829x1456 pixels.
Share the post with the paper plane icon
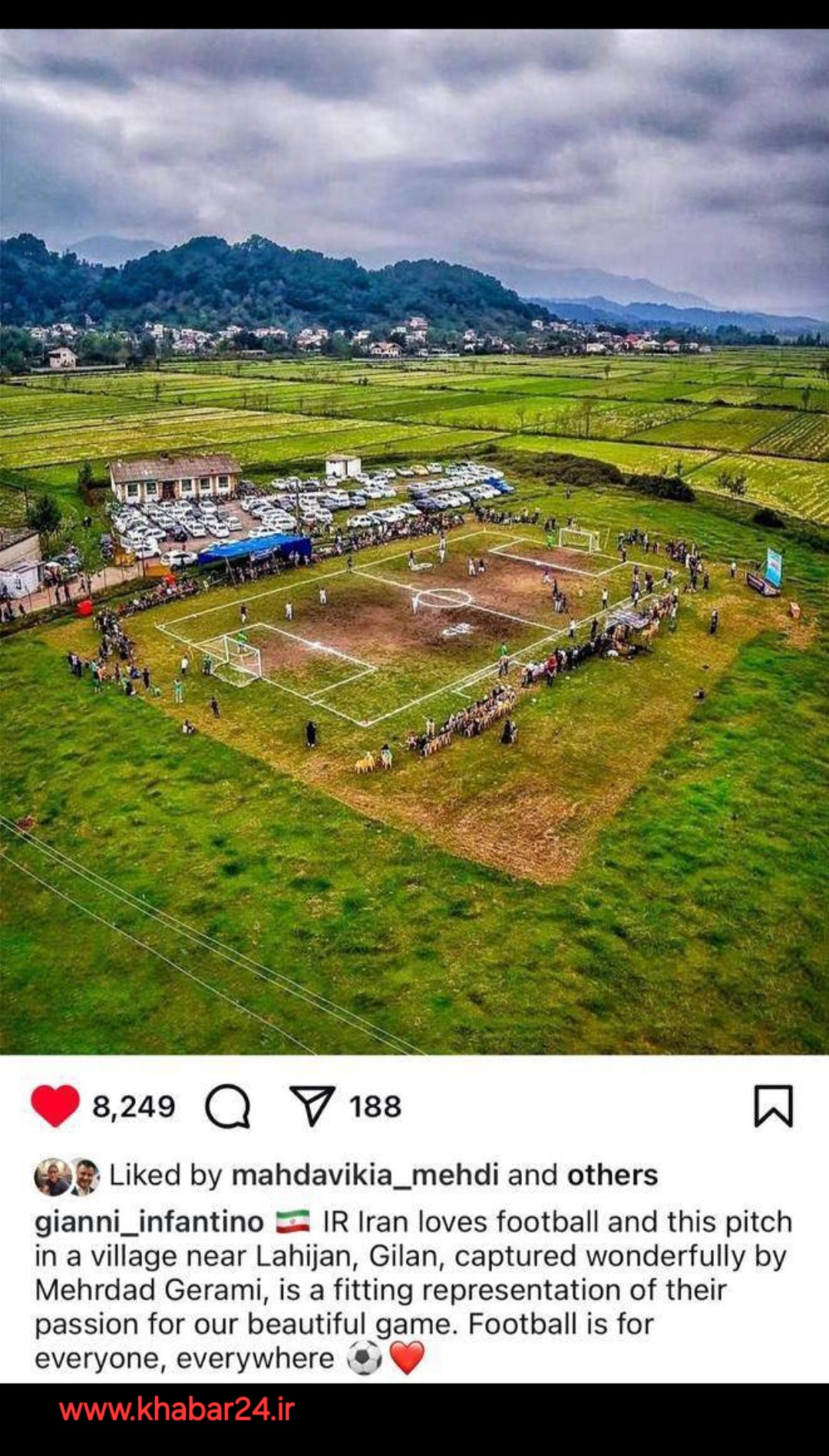tap(312, 1106)
